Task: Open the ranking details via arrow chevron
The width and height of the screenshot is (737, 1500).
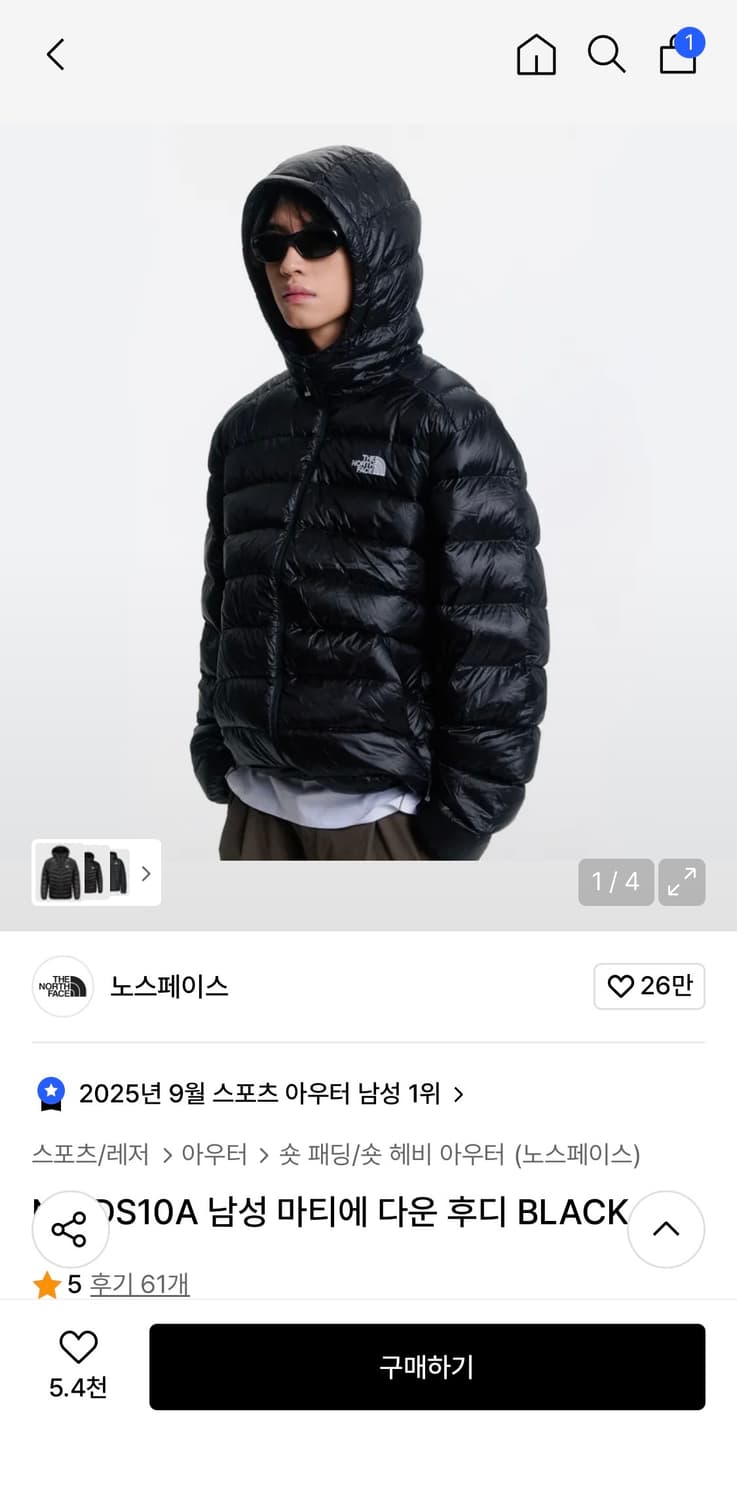Action: [459, 1093]
